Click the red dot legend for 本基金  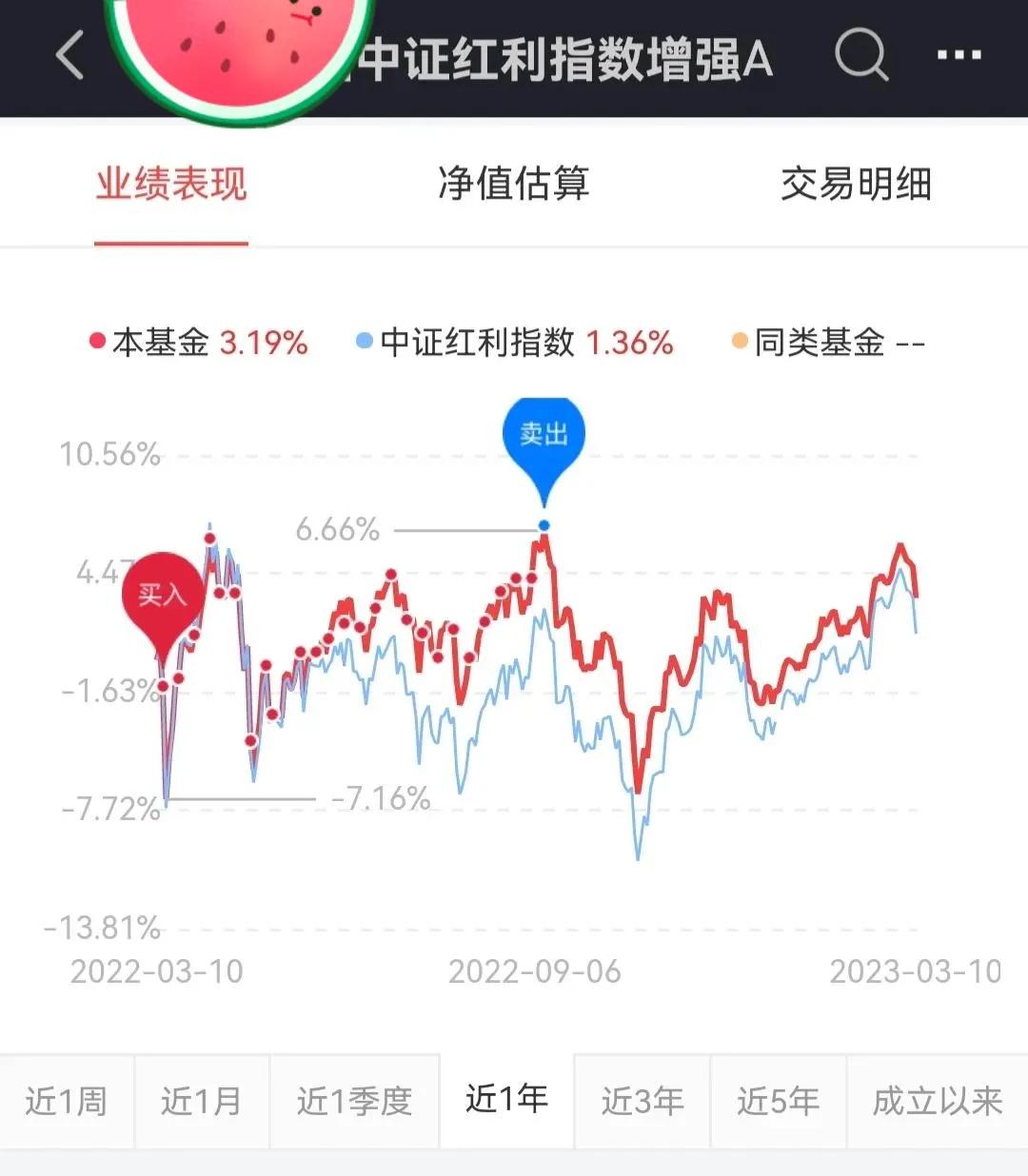(x=94, y=340)
